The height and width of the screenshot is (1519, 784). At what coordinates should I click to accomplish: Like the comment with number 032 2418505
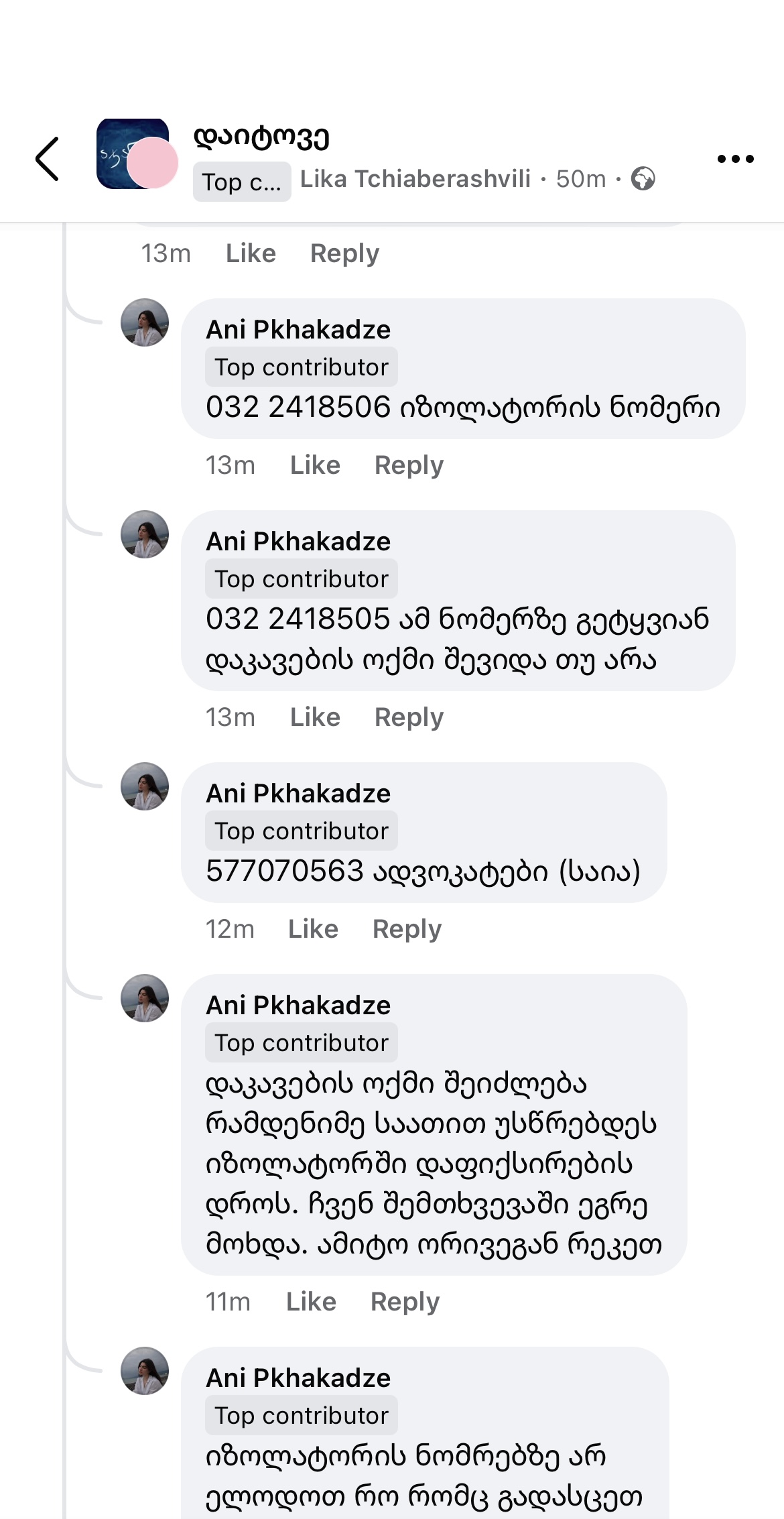[x=315, y=717]
